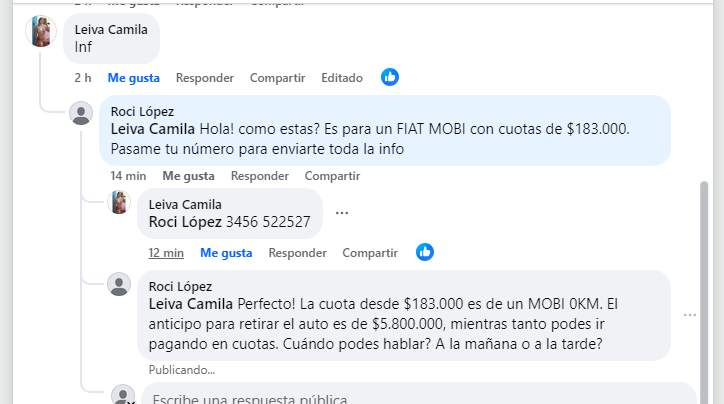Reply to Leiva Camila's "Inf" comment

(204, 77)
